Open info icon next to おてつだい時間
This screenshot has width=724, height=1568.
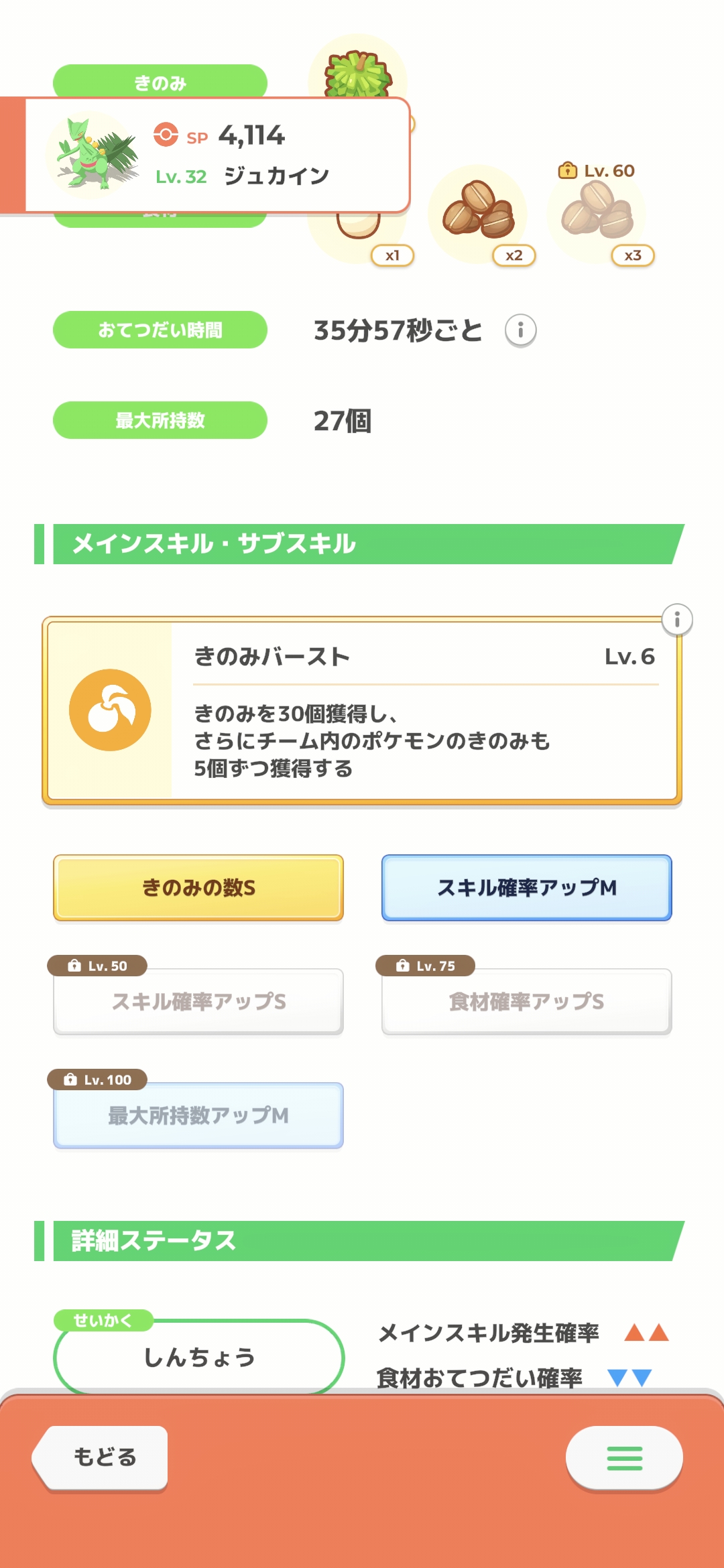pyautogui.click(x=520, y=330)
